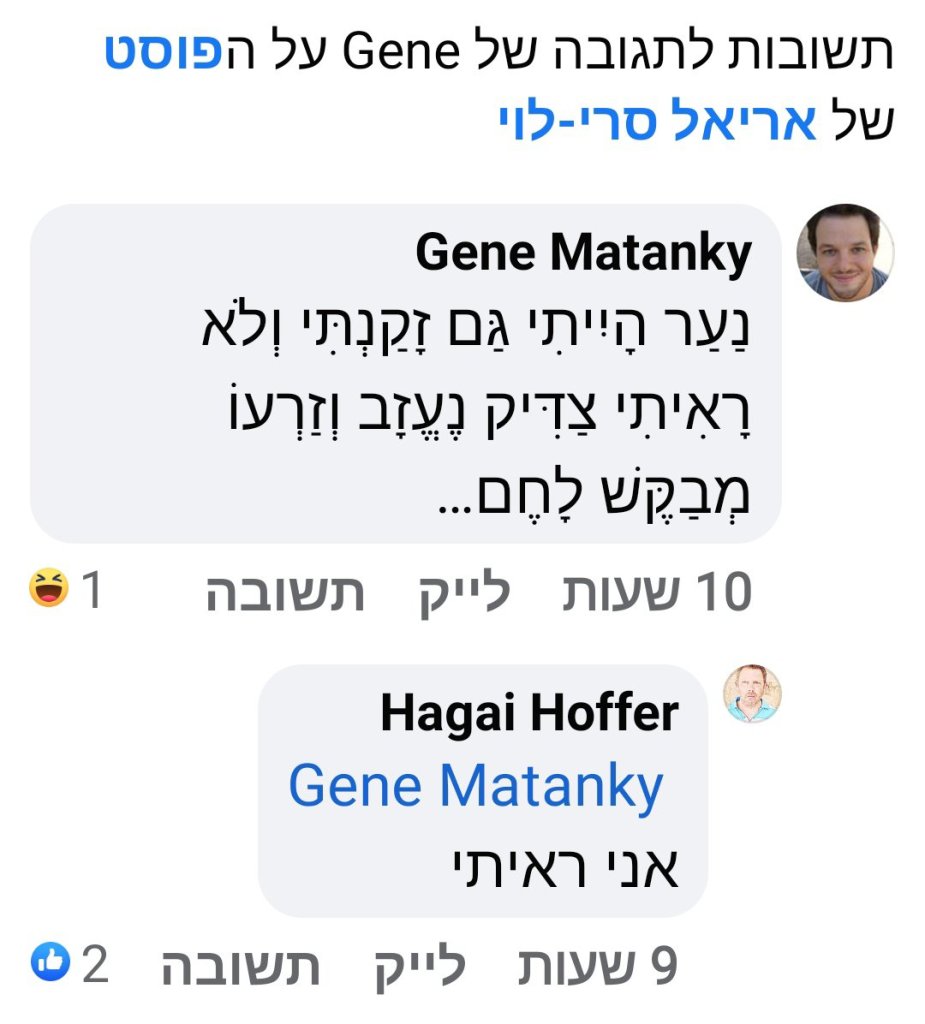Screen dimensions: 925x1024
Task: Open the blue Gene Matanky mention in Hagai's reply
Action: pyautogui.click(x=476, y=787)
